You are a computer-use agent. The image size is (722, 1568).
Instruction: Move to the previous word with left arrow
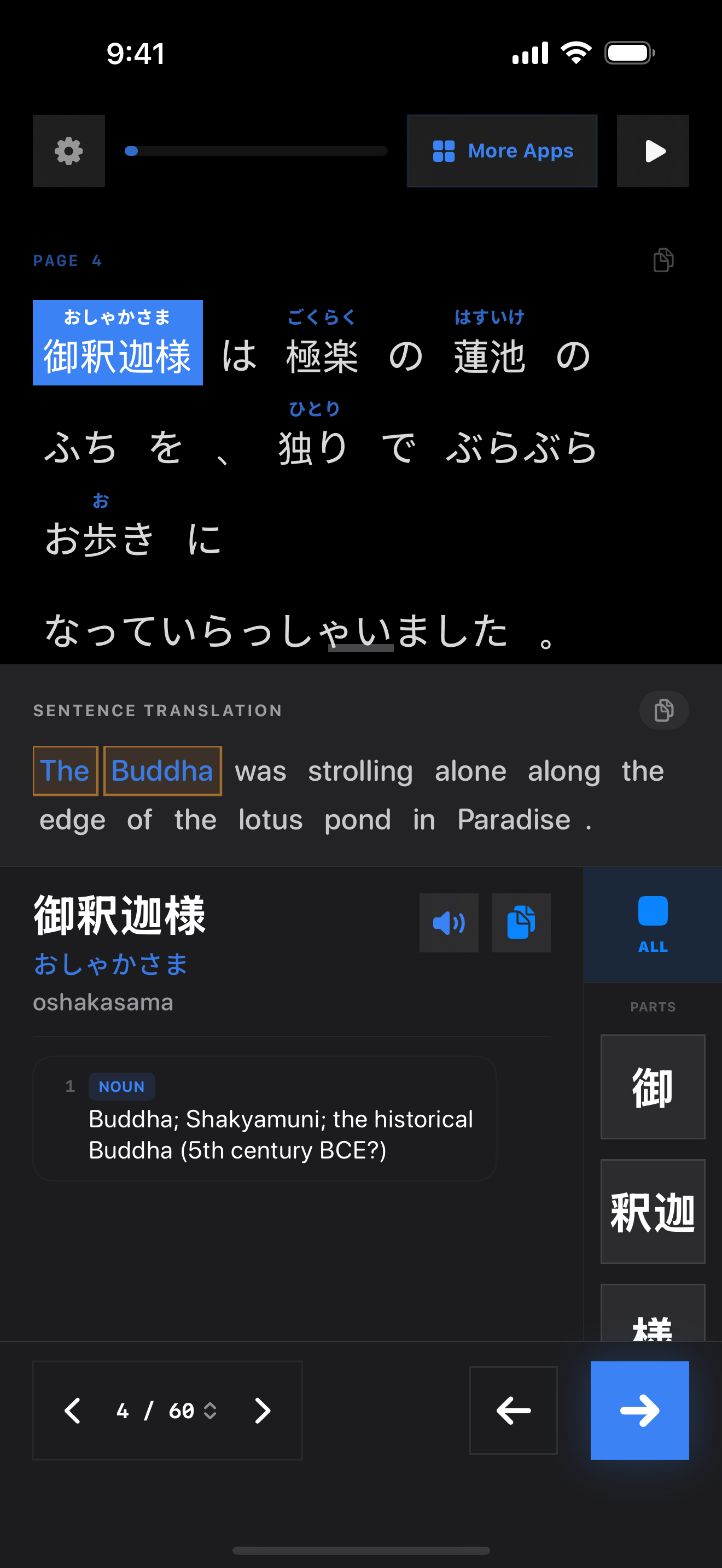(513, 1411)
